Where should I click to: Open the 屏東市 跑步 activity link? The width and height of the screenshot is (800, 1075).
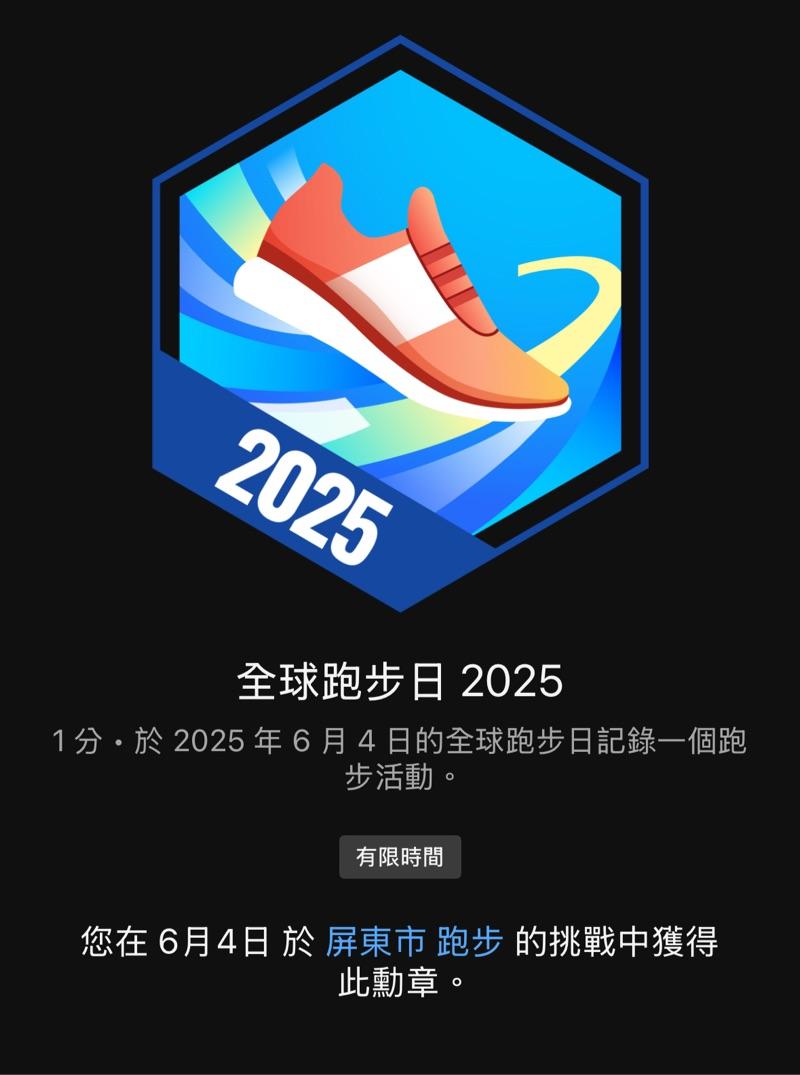[414, 942]
